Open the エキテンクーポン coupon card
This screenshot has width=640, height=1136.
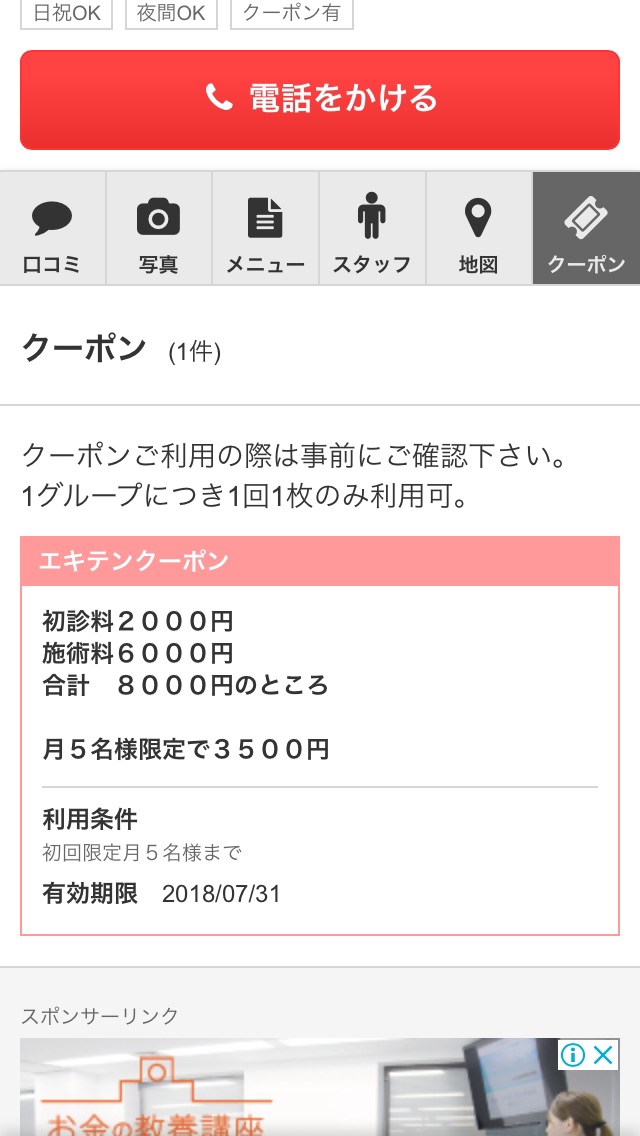(320, 736)
